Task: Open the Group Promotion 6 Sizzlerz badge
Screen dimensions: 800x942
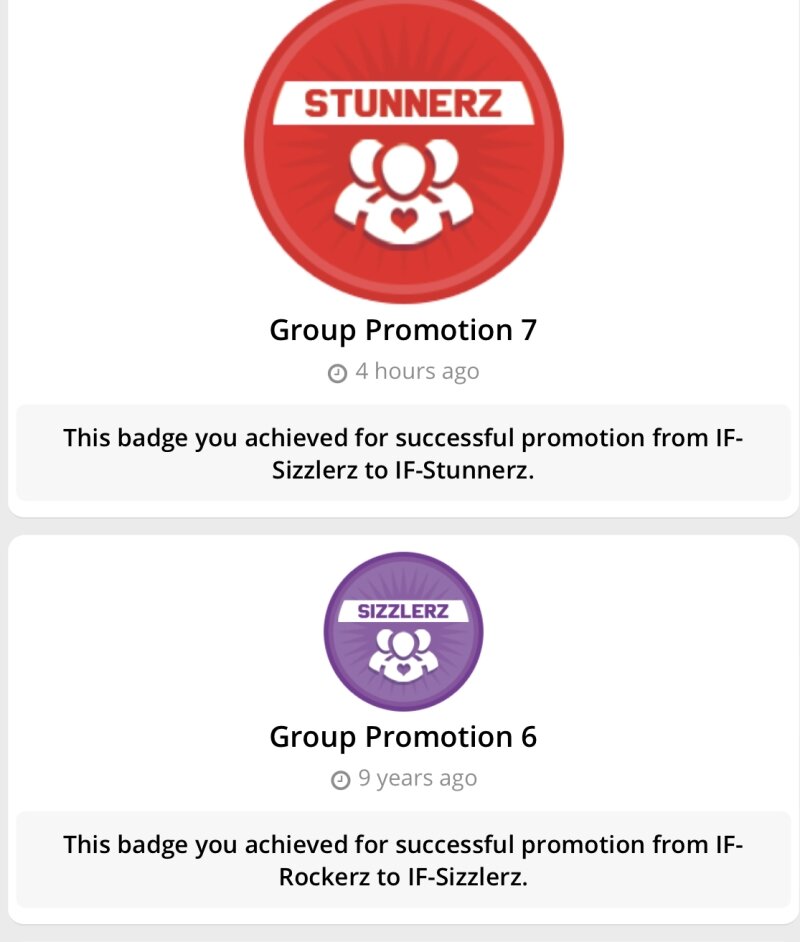Action: tap(403, 631)
